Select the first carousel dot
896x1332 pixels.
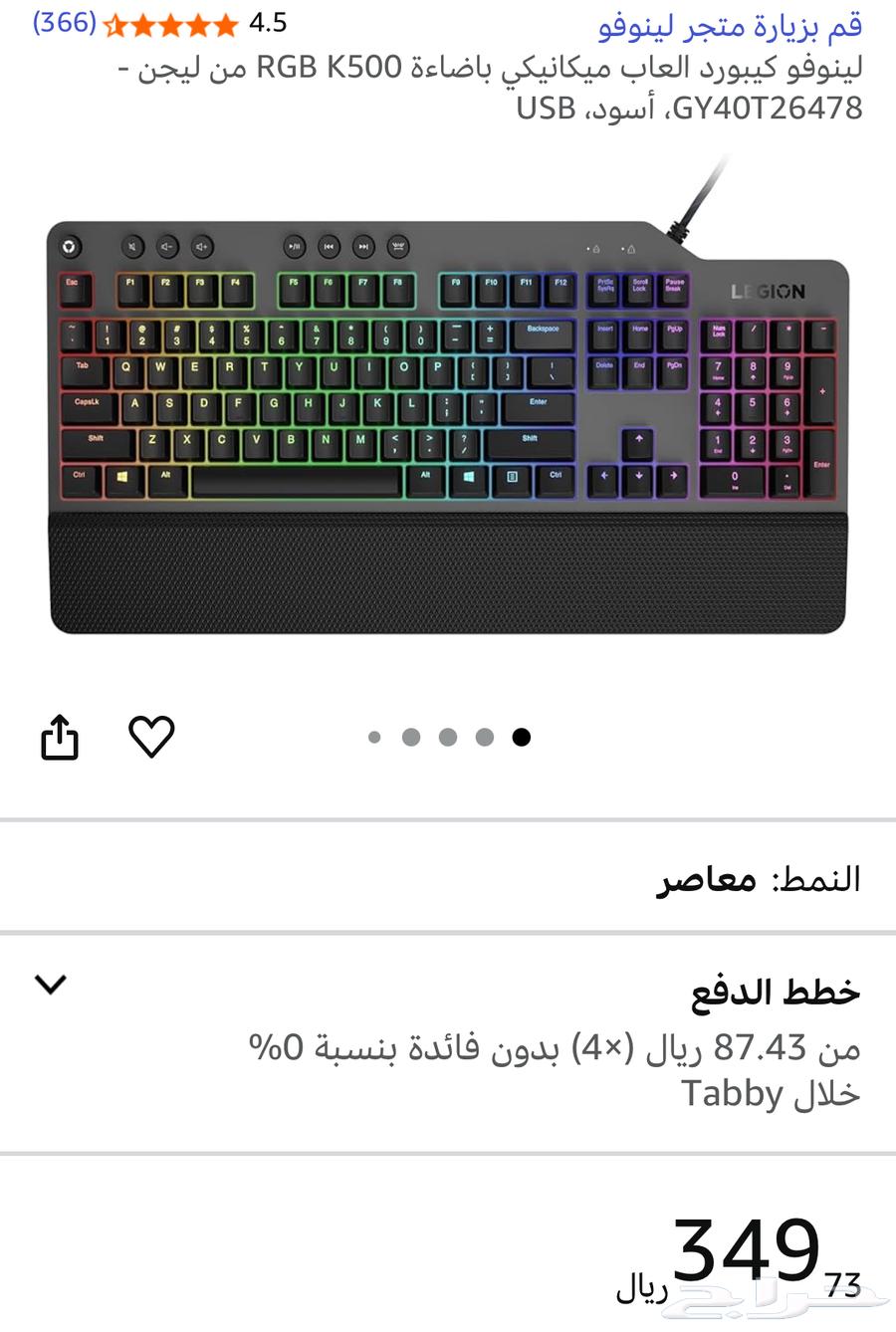coord(375,737)
